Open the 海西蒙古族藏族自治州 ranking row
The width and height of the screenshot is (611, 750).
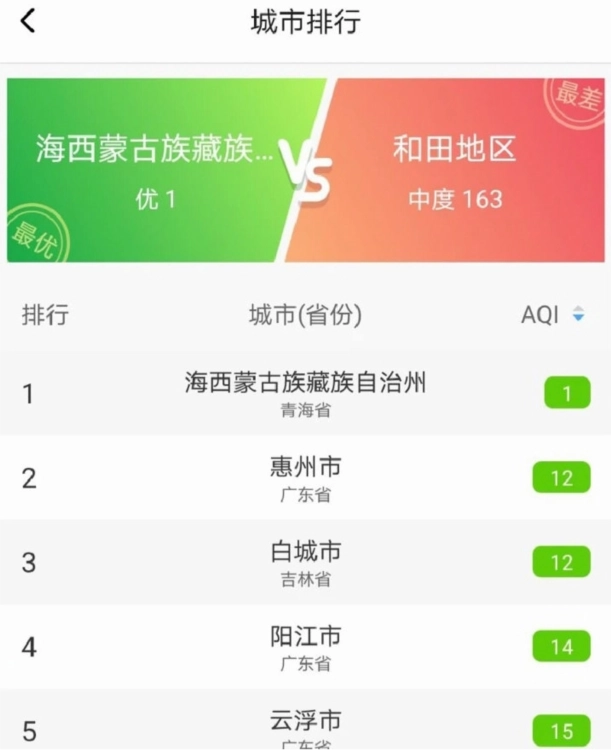[305, 393]
